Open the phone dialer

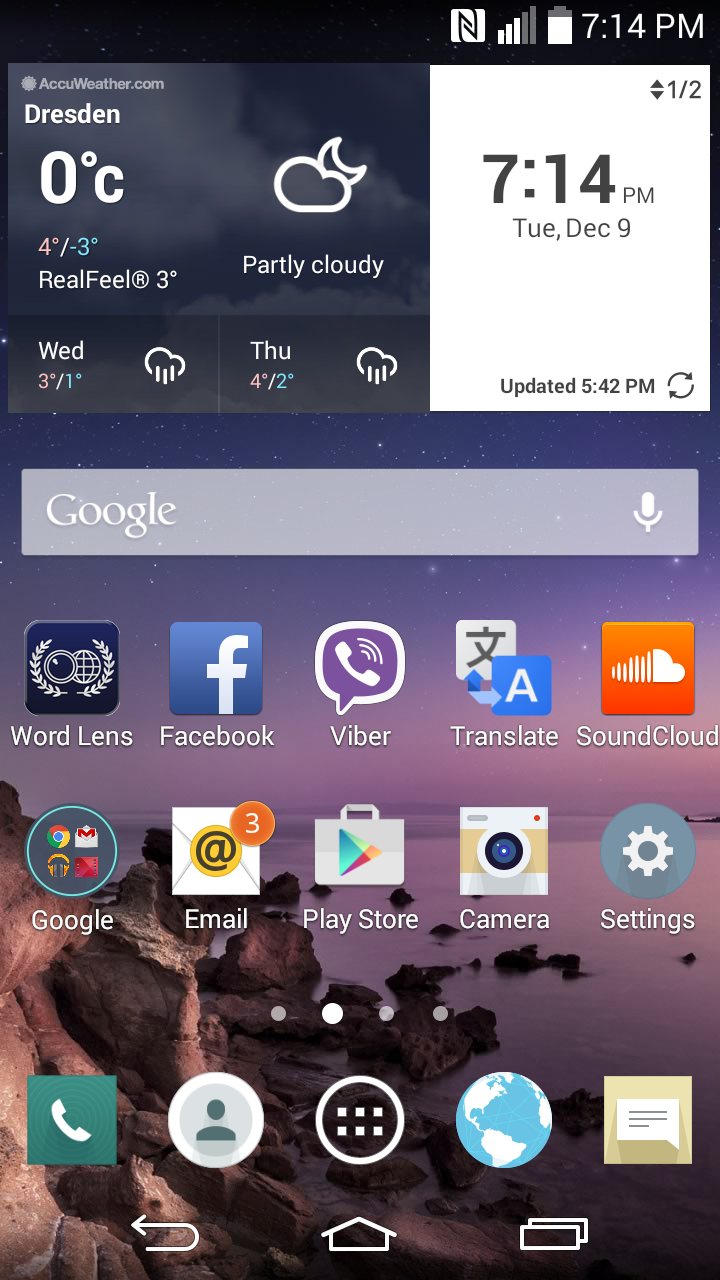(72, 1120)
